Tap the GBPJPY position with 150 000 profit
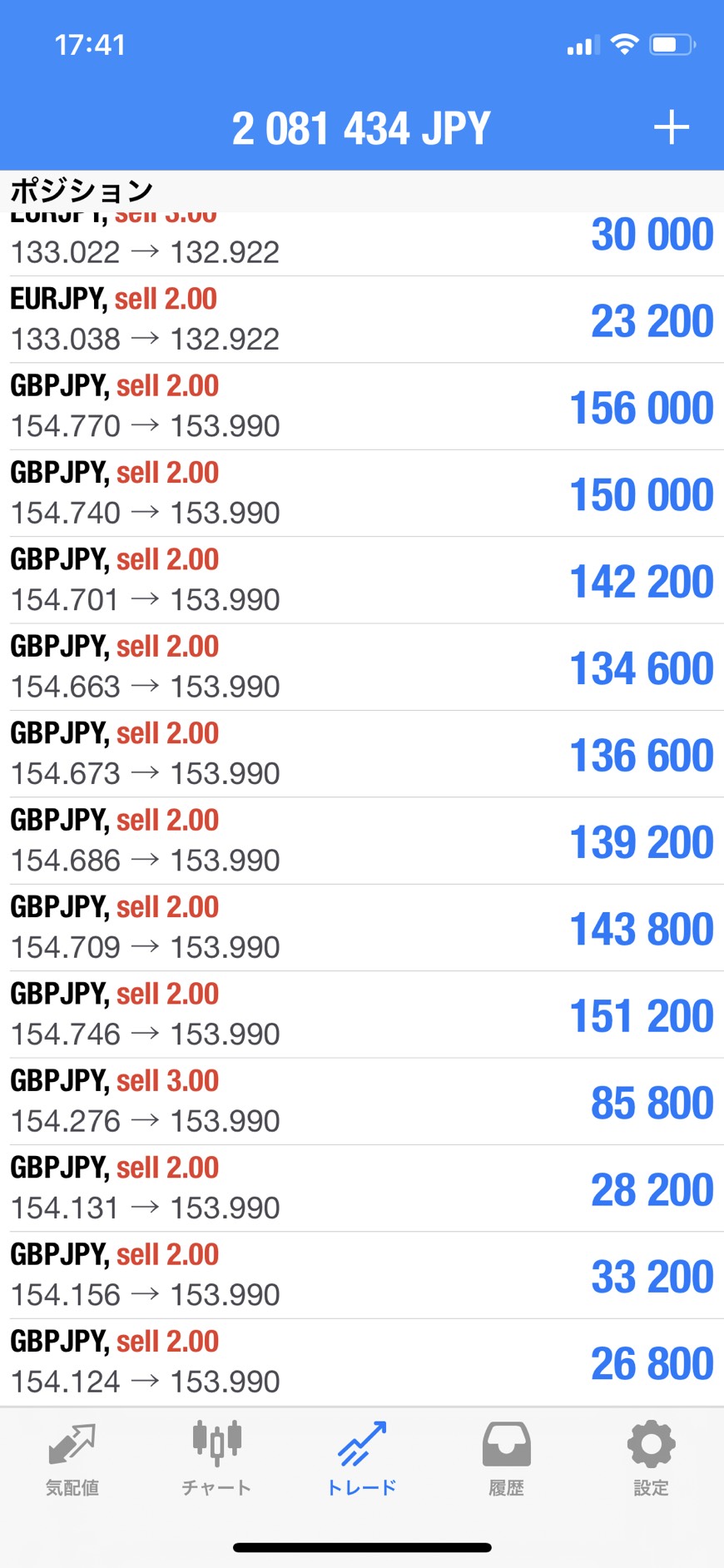Image resolution: width=724 pixels, height=1568 pixels. 362,494
